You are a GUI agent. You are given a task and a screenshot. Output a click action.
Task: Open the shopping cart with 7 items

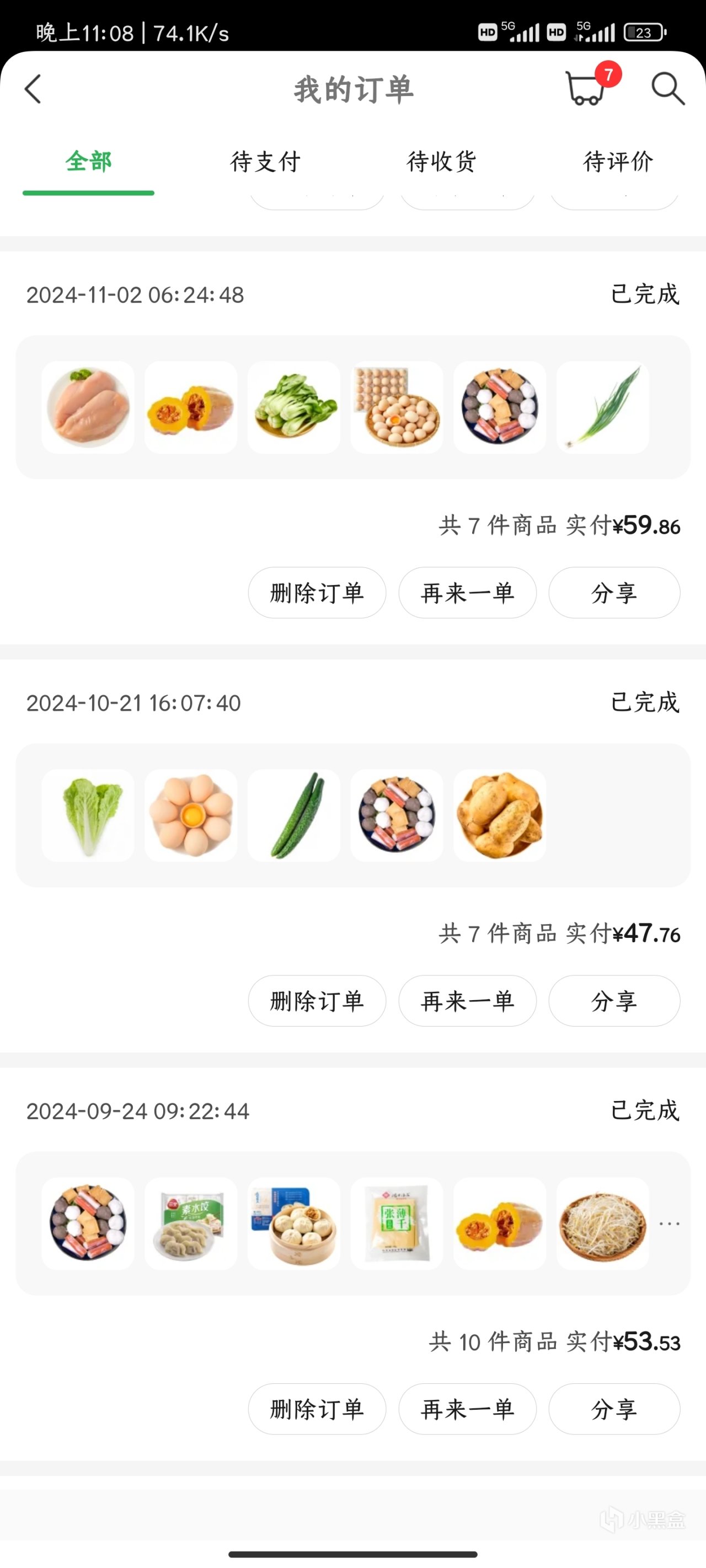pos(586,89)
